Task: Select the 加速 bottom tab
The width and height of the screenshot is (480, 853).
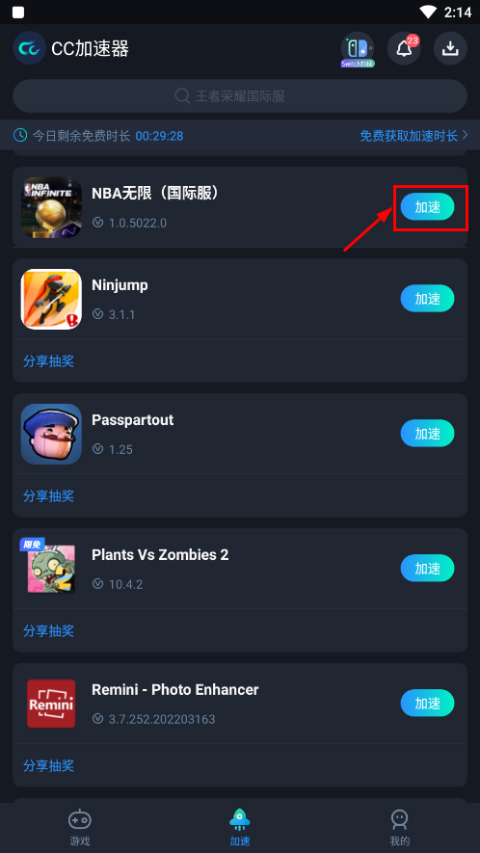Action: [240, 827]
